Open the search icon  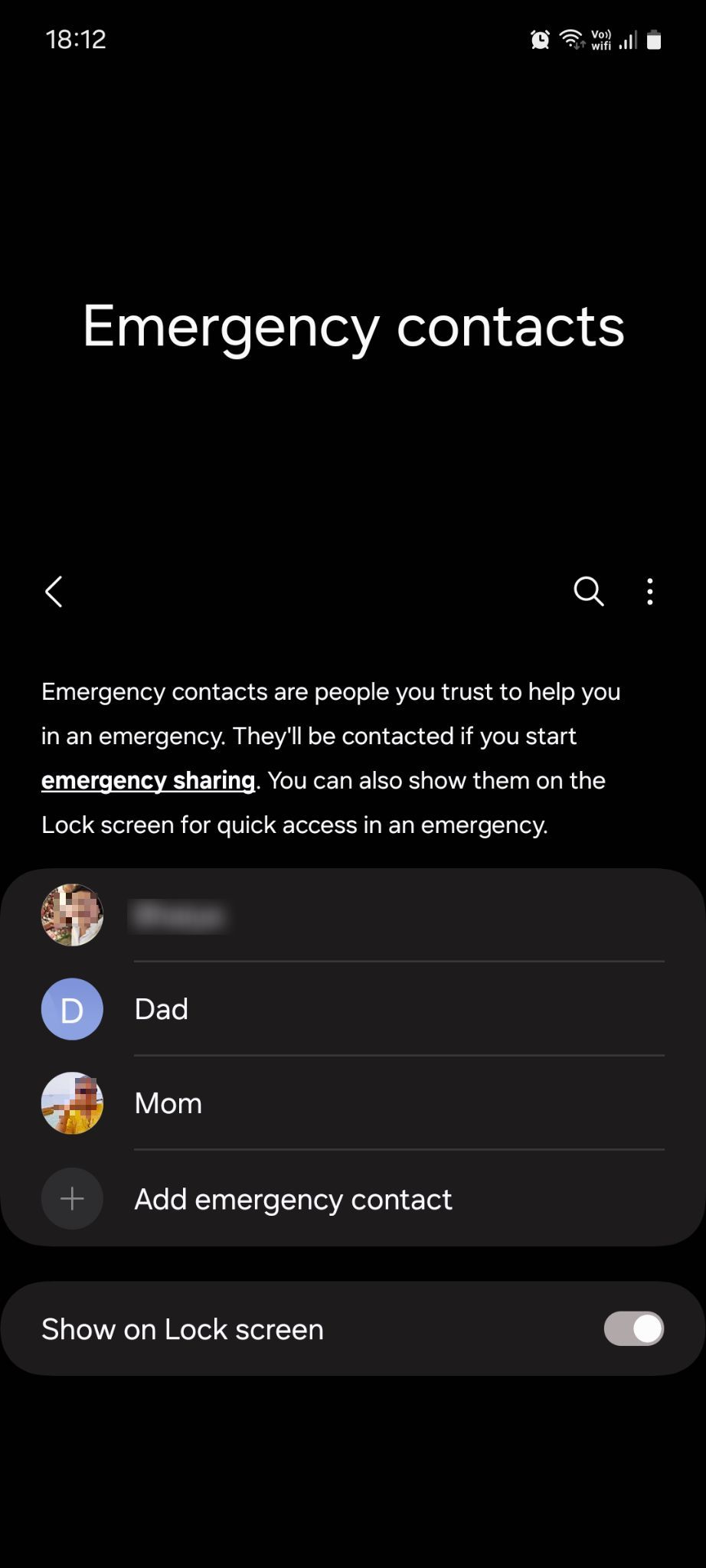[588, 592]
